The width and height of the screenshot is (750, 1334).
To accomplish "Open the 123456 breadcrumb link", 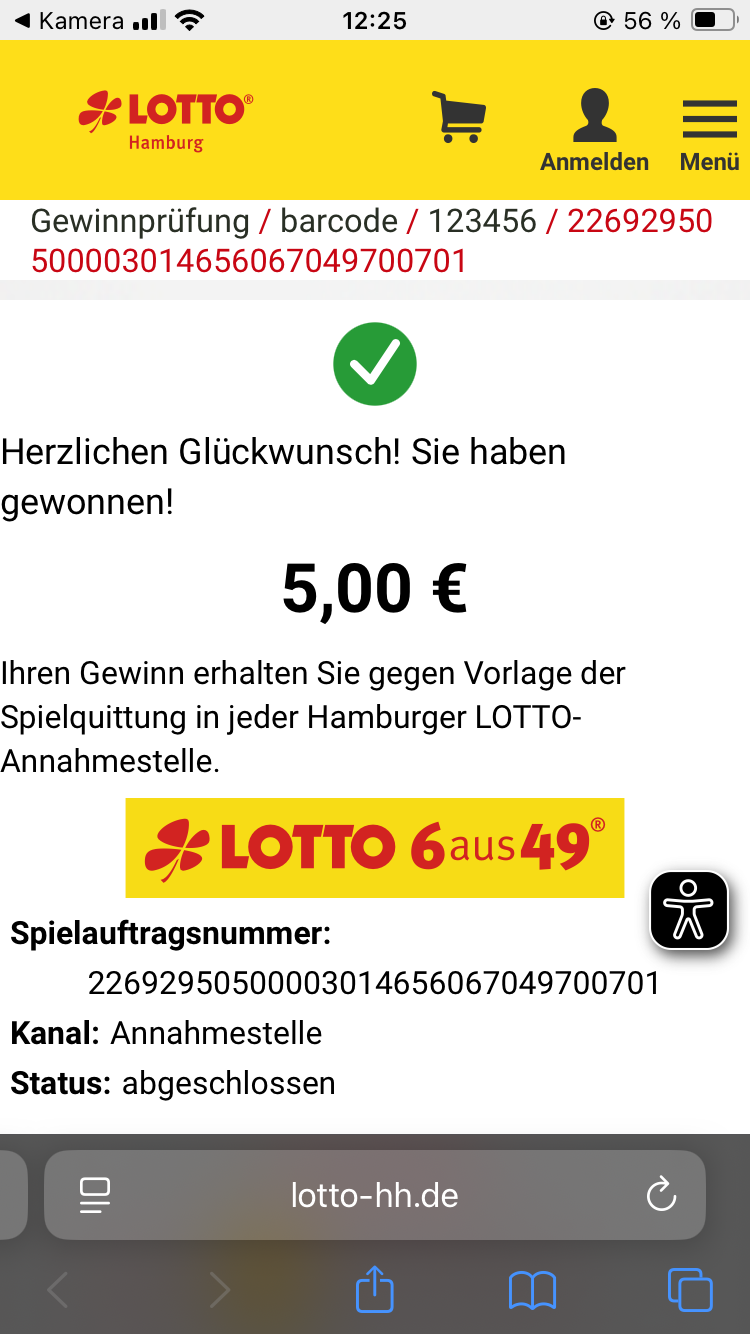I will (x=482, y=221).
